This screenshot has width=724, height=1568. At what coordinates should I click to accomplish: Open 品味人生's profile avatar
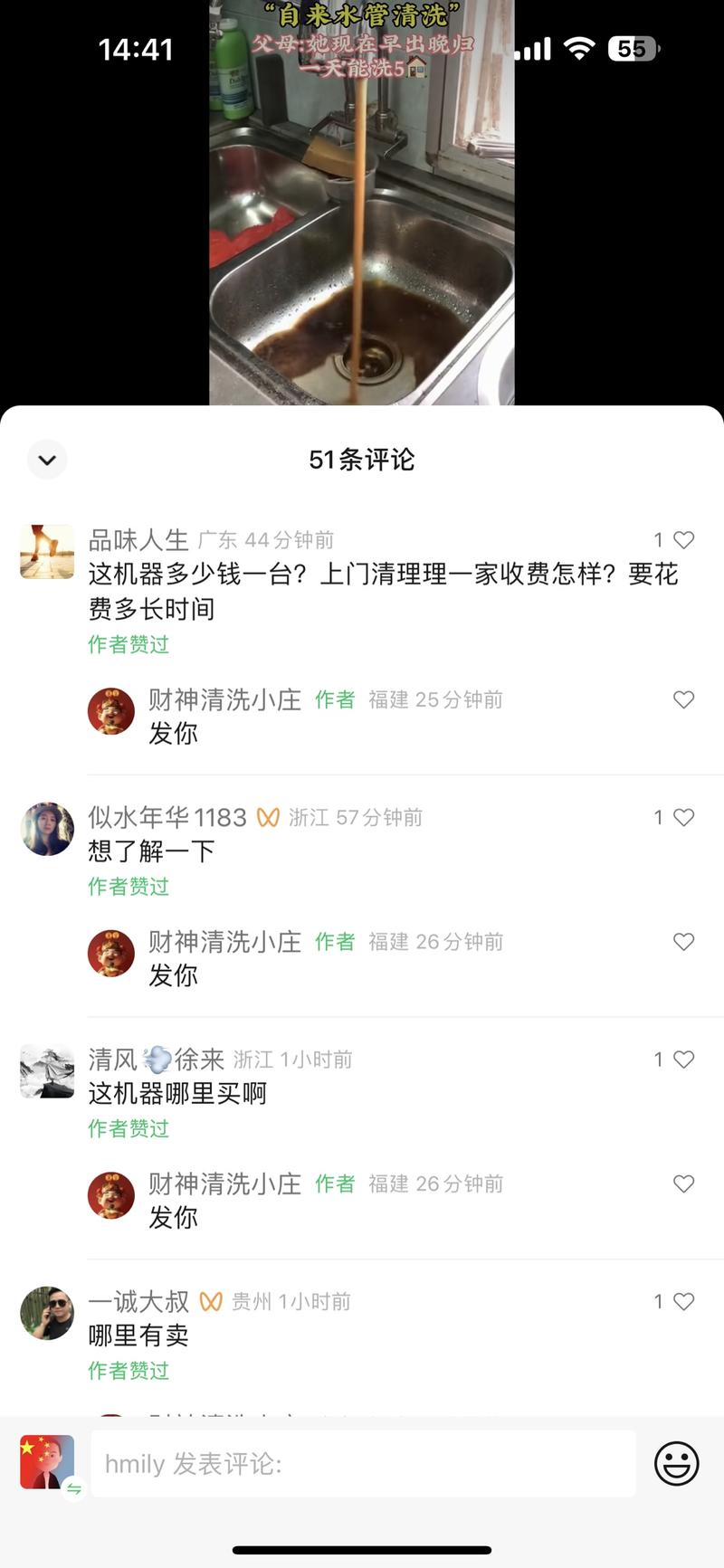(x=47, y=551)
